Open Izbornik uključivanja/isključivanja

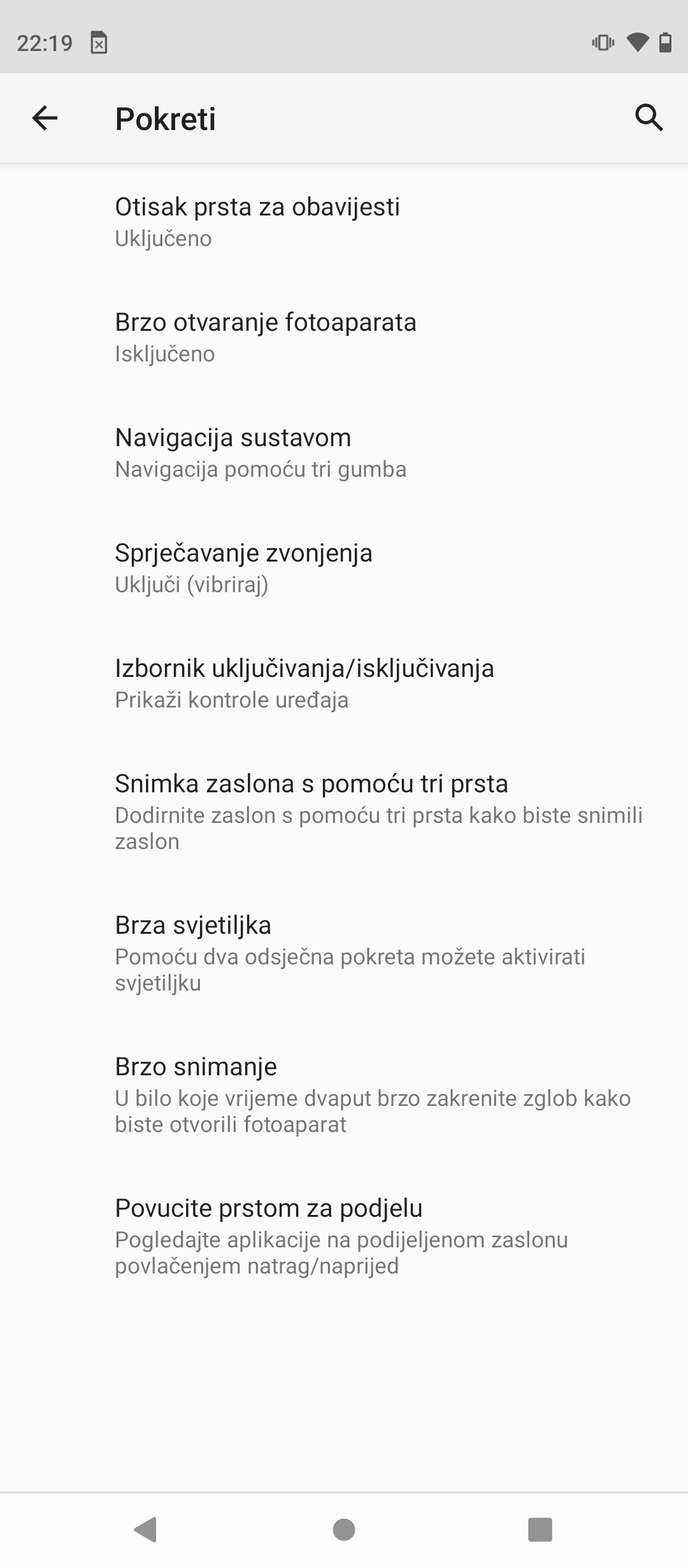344,683
